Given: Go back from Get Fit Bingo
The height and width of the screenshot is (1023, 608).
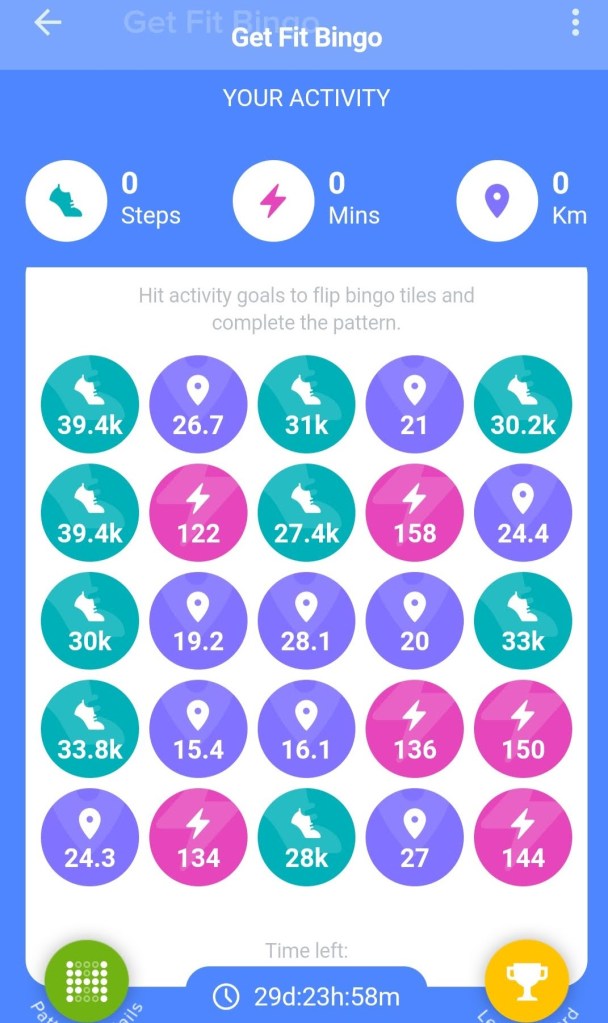Looking at the screenshot, I should pos(48,24).
